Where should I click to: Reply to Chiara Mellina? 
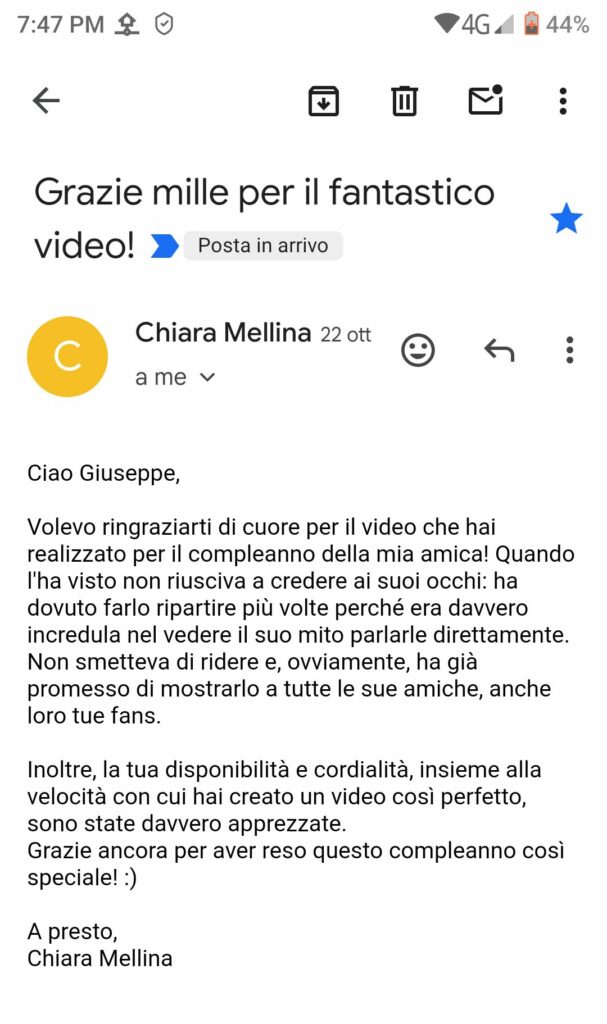(499, 350)
